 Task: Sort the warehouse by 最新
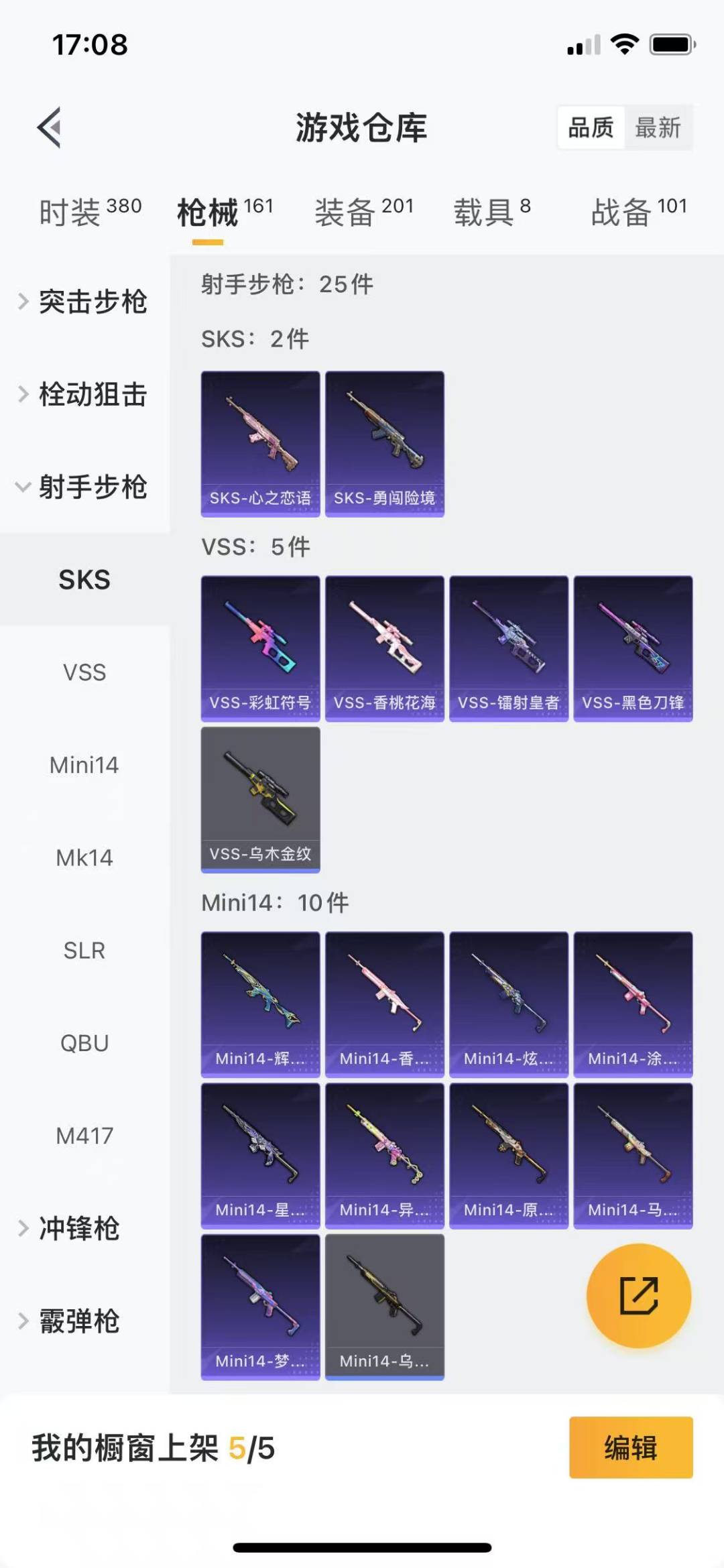pos(658,127)
